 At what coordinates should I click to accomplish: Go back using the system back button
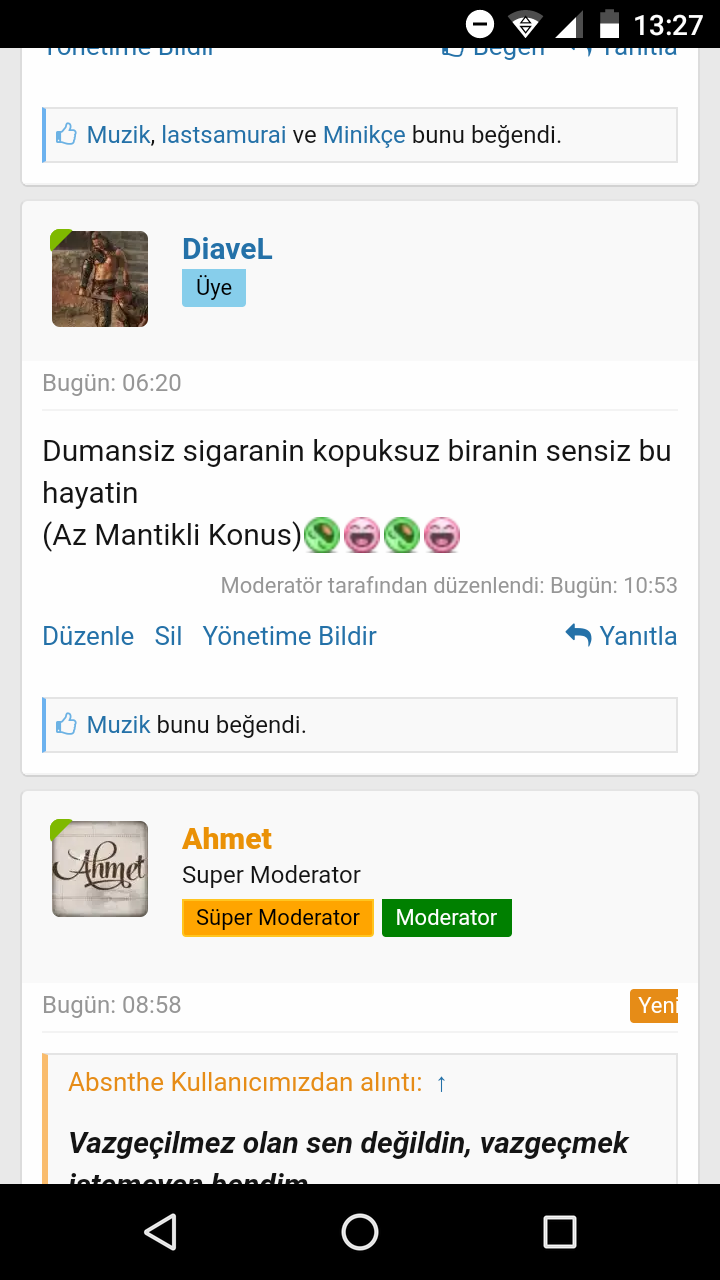160,1232
